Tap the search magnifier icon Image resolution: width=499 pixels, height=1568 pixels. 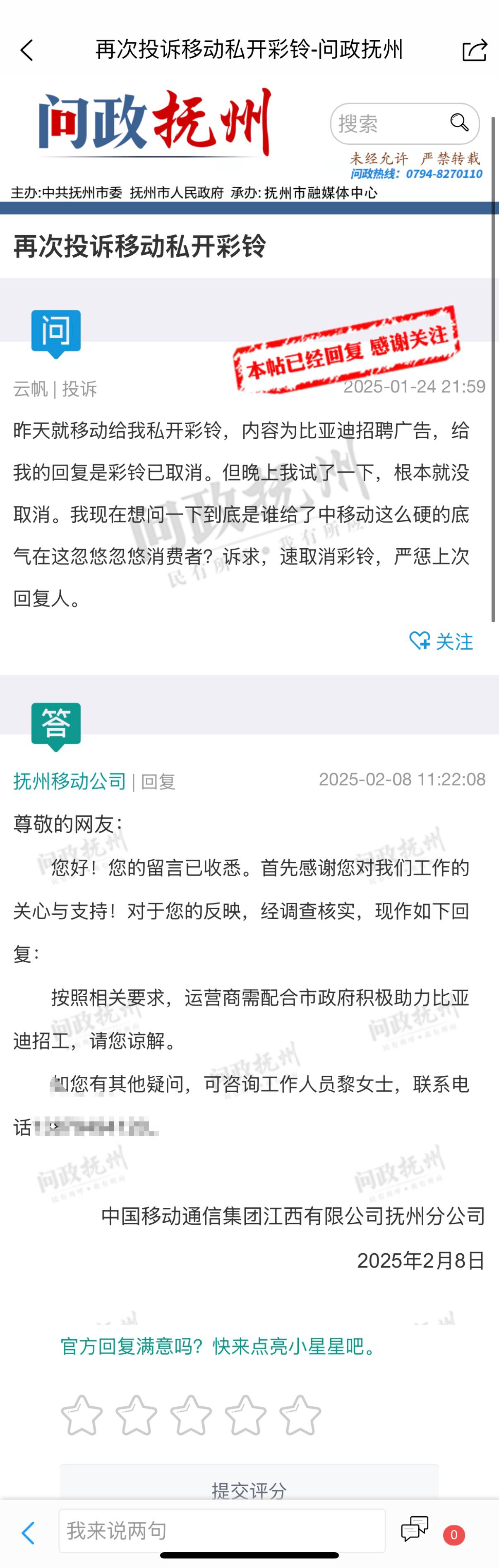[459, 123]
